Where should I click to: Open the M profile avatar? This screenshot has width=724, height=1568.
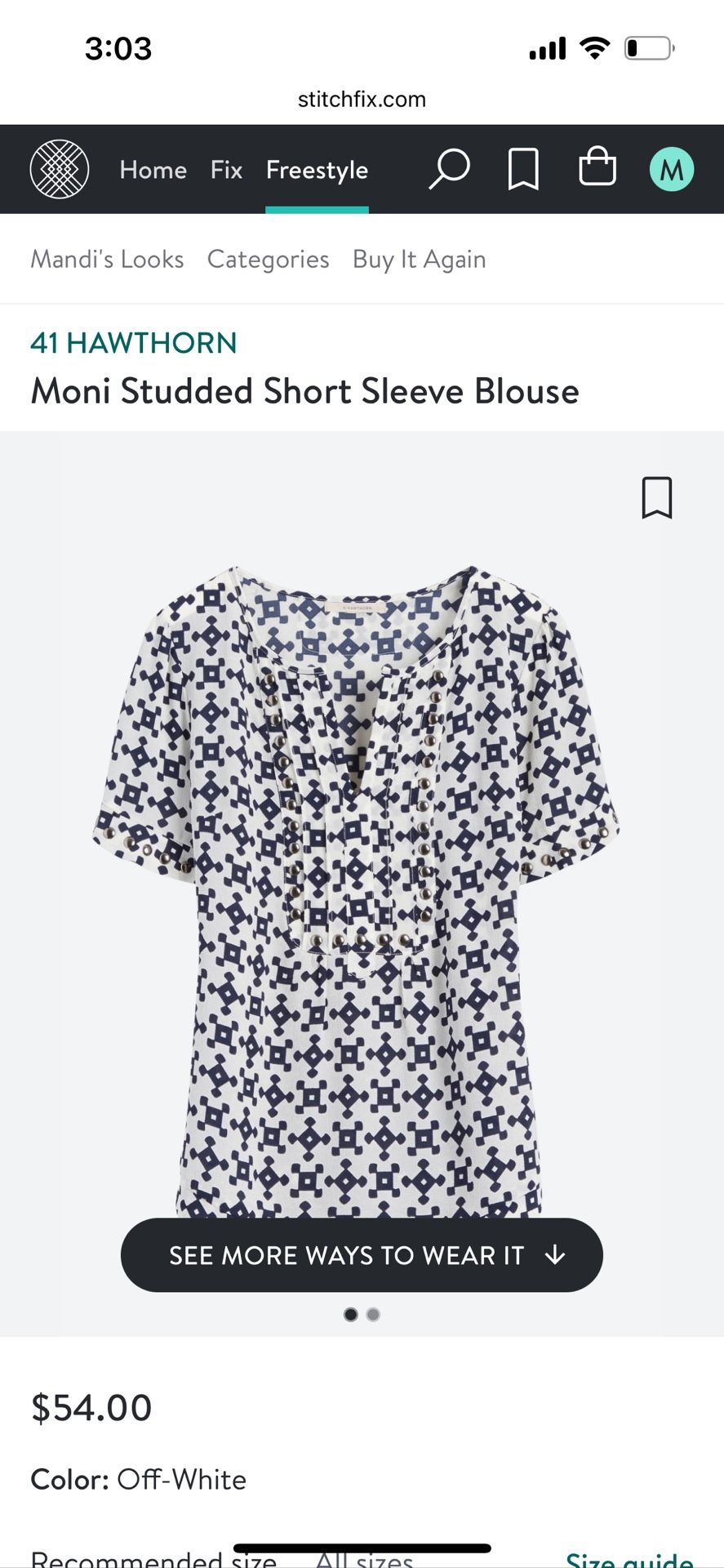(x=671, y=170)
